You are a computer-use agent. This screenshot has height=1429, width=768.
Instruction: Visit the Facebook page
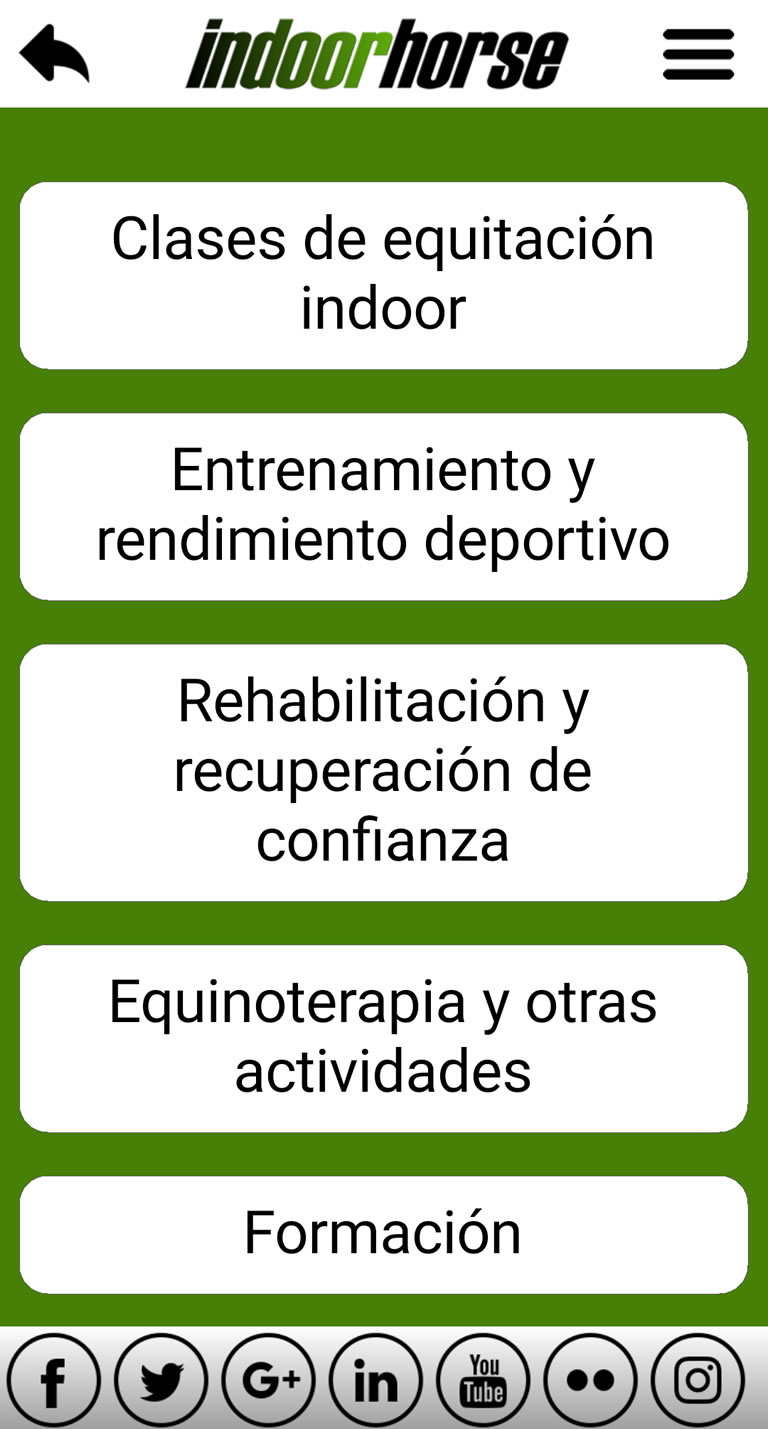(54, 1380)
